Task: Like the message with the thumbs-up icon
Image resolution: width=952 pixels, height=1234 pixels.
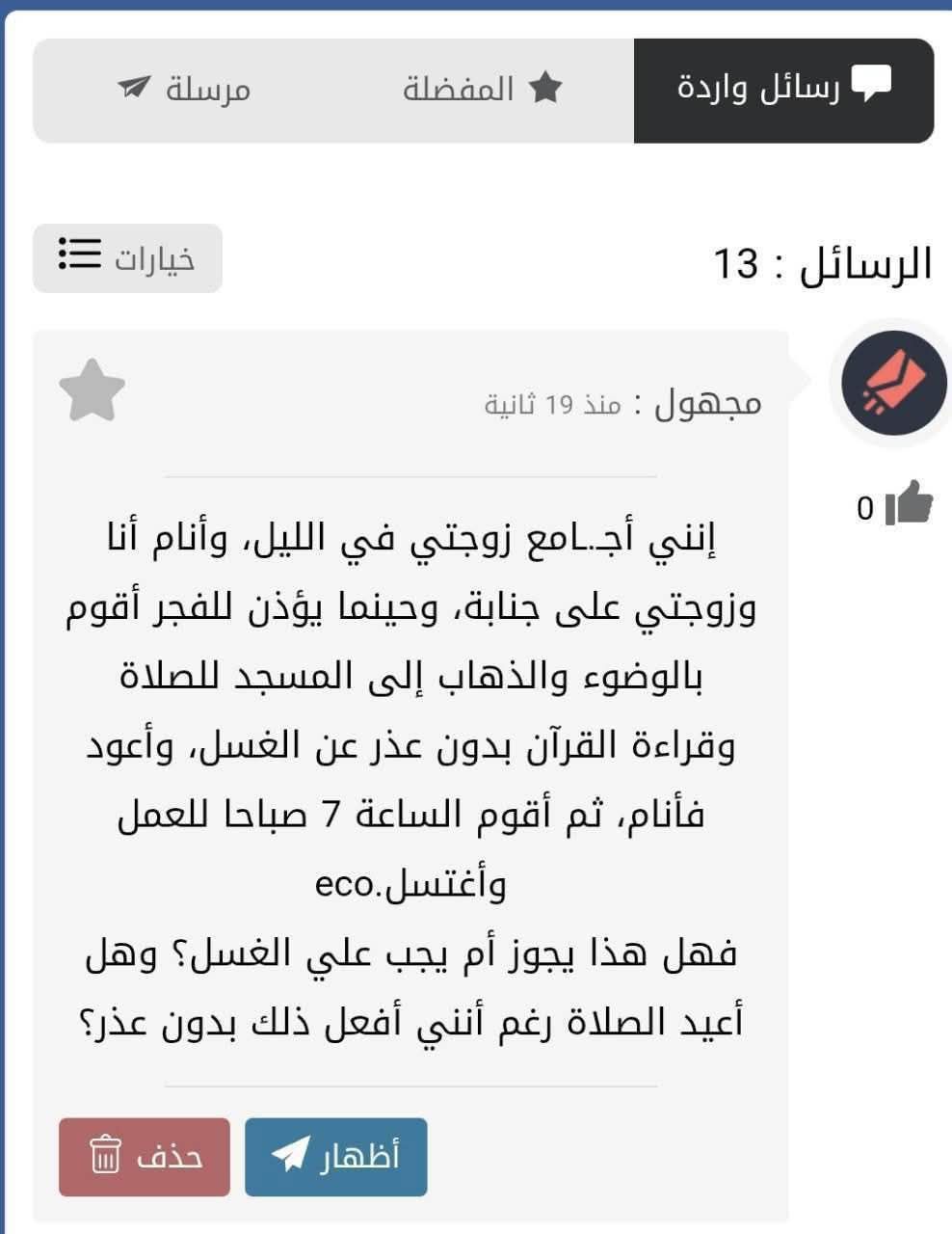Action: tap(909, 504)
